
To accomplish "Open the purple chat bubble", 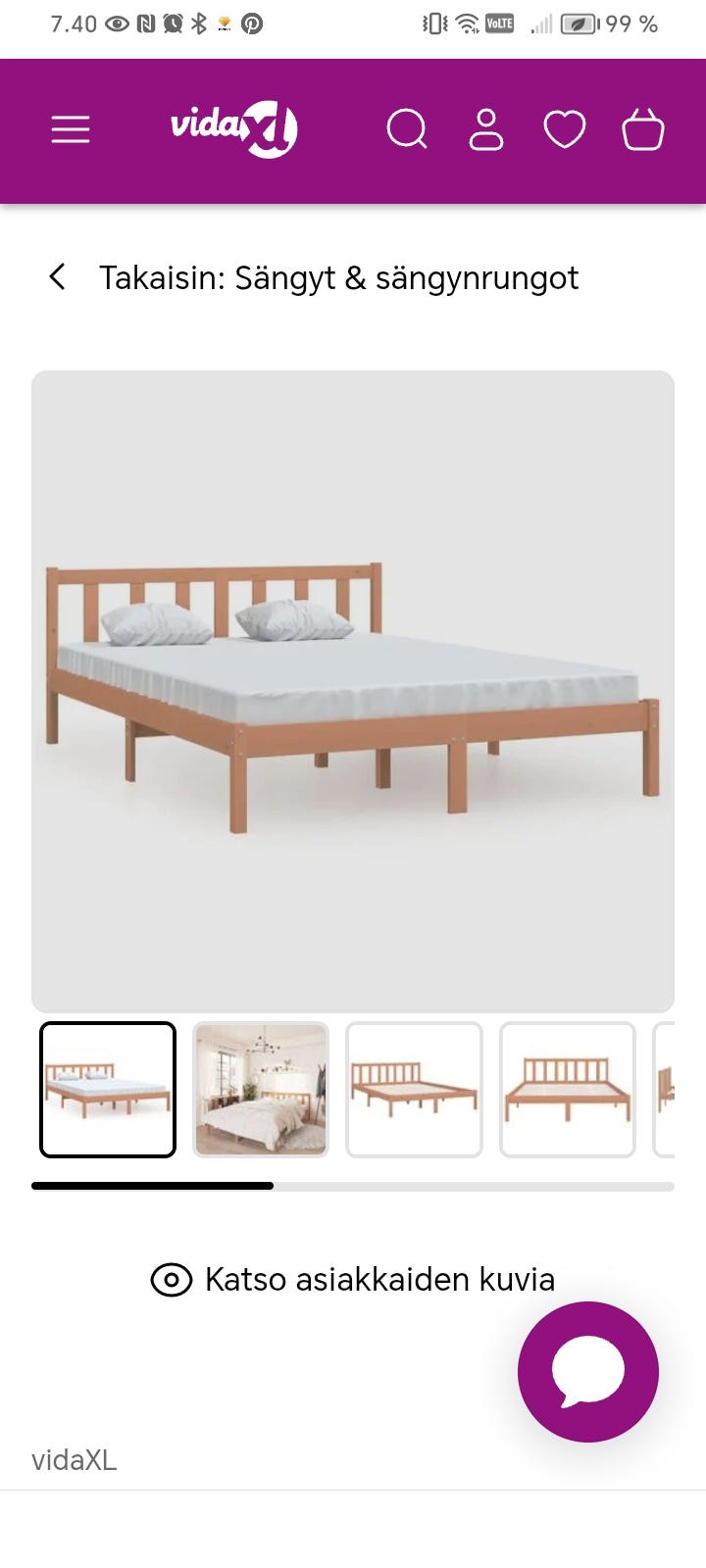I will (588, 1371).
